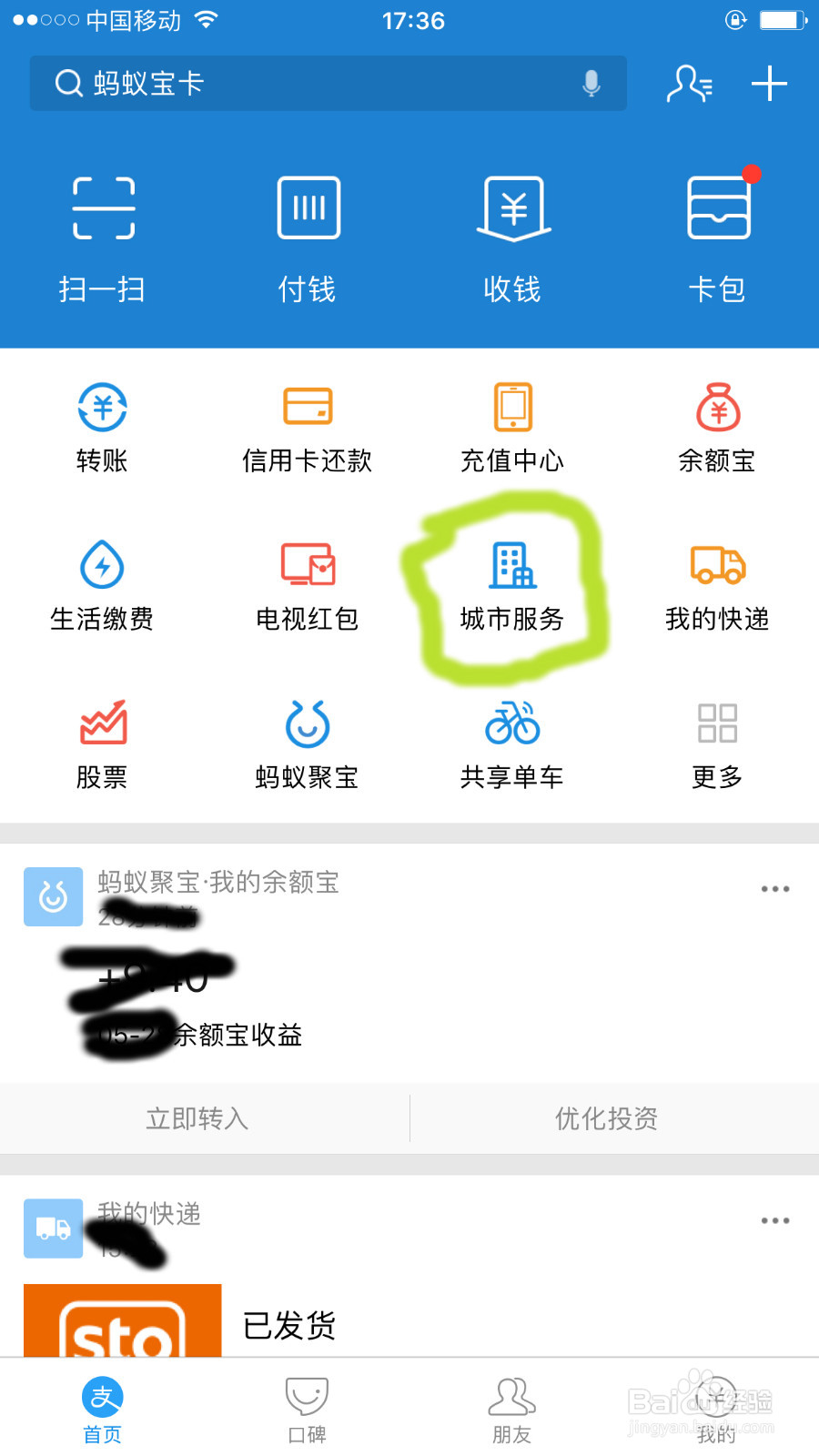This screenshot has height=1456, width=819.
Task: Open the 扫一扫 scan feature
Action: pyautogui.click(x=102, y=237)
